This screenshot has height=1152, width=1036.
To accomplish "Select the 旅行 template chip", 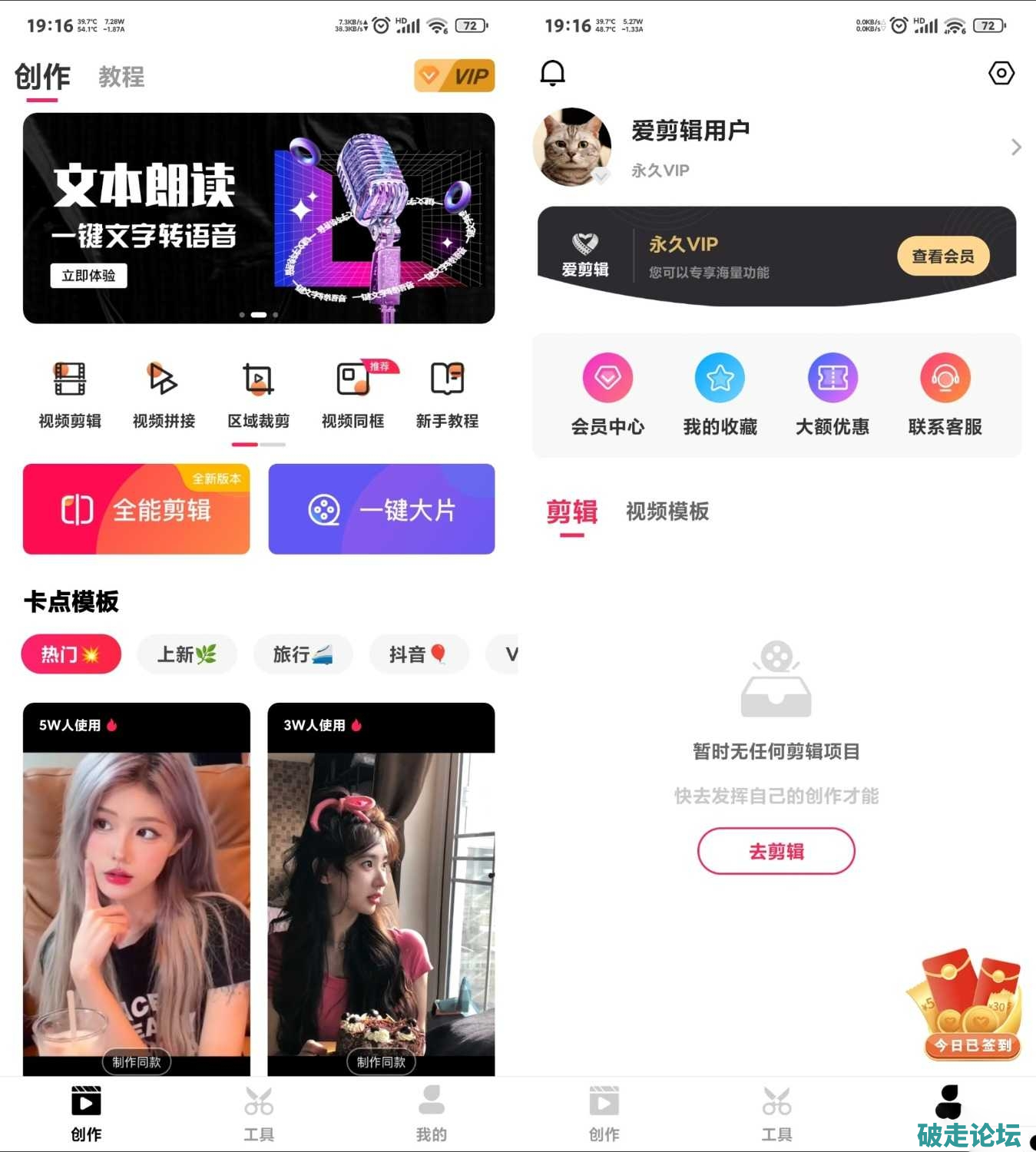I will pos(303,654).
